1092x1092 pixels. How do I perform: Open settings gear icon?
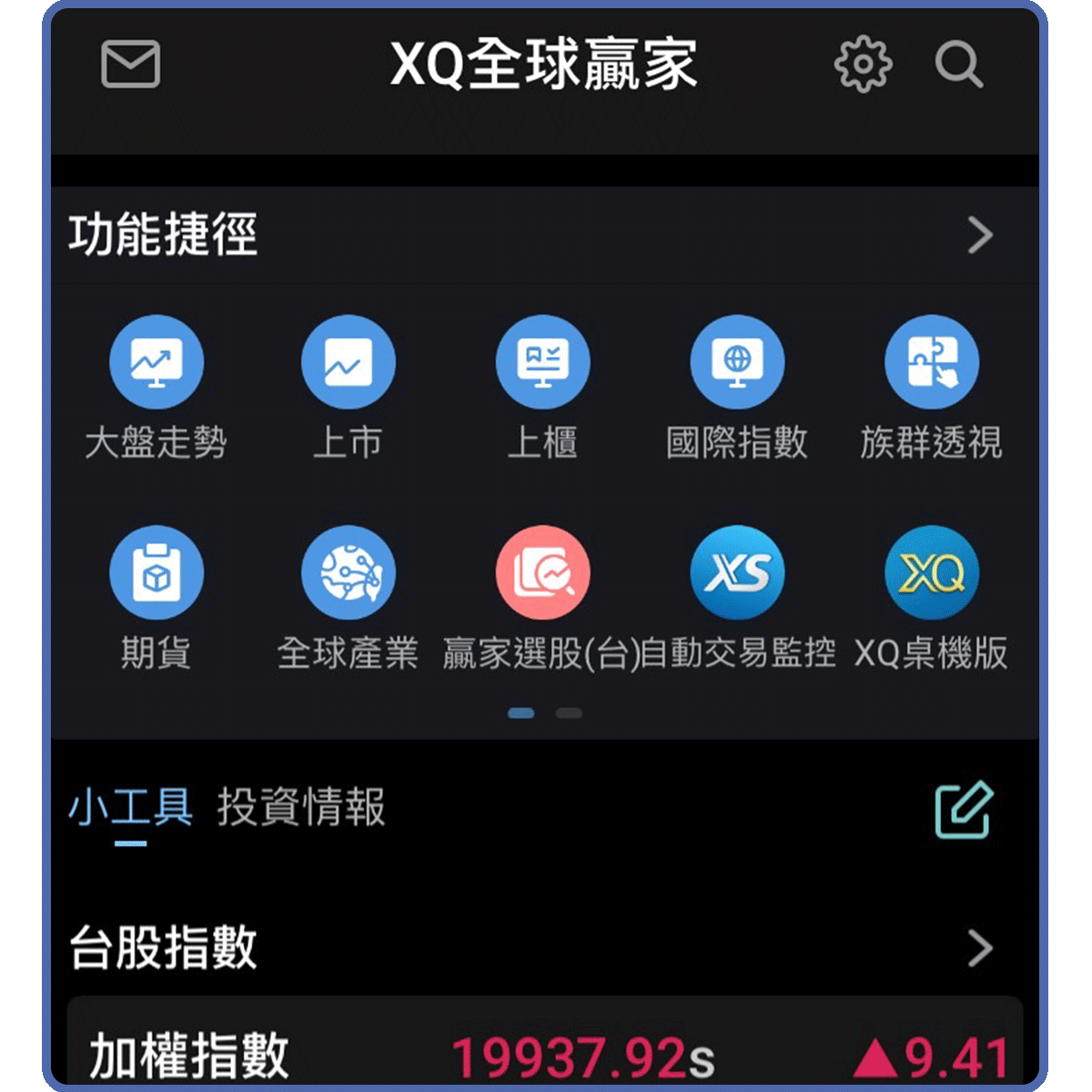tap(863, 64)
